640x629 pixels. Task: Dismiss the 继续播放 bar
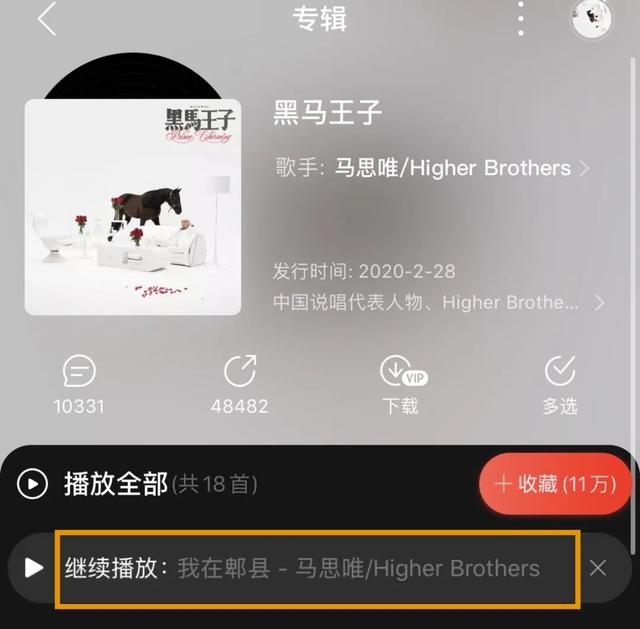(598, 568)
